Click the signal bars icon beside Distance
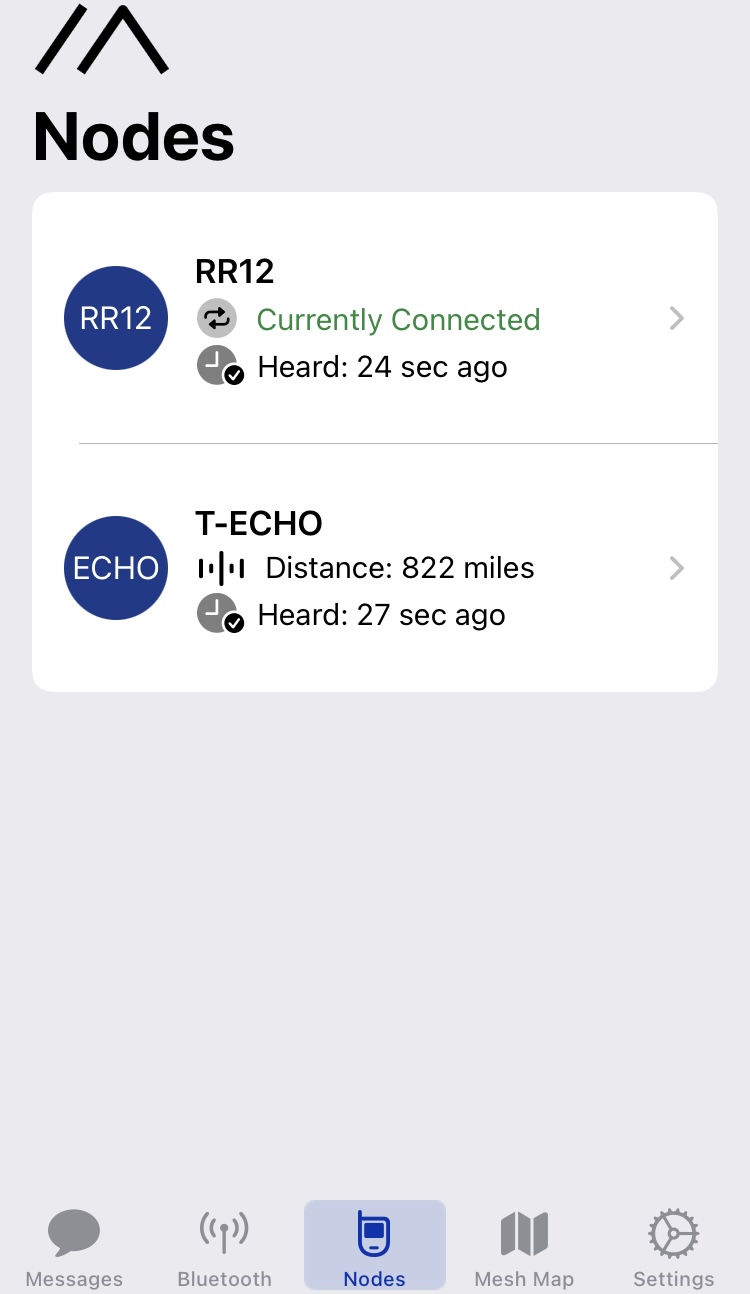Viewport: 750px width, 1294px height. click(x=220, y=567)
